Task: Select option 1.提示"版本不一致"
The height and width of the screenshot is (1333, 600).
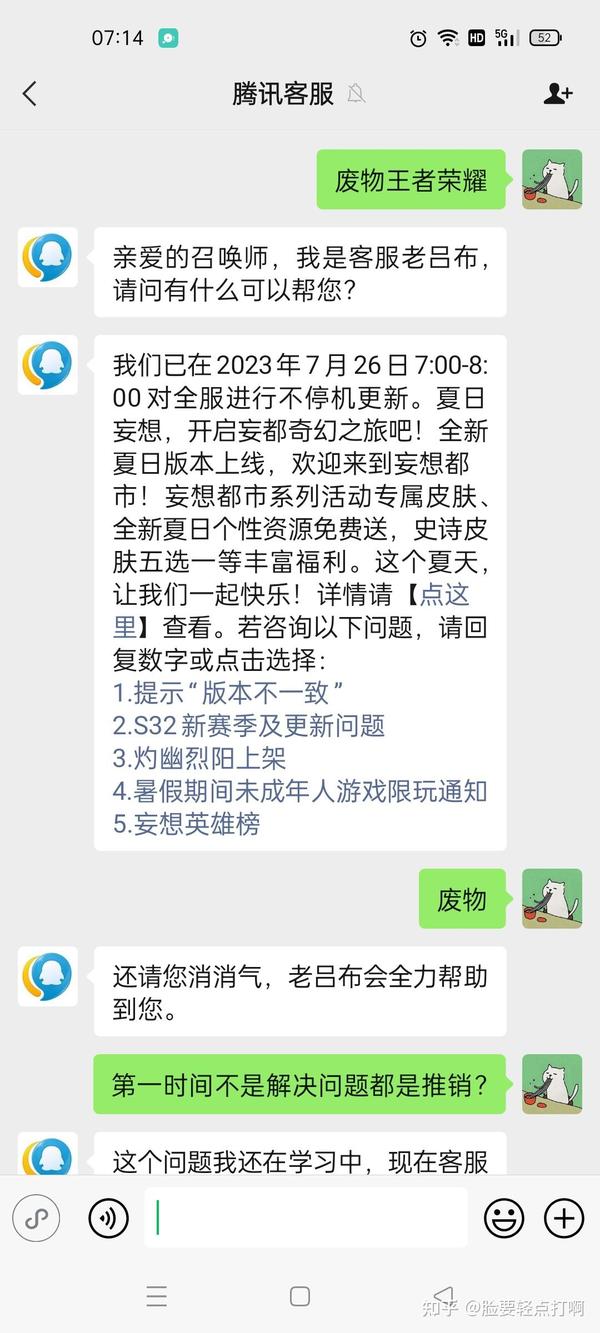Action: (229, 692)
